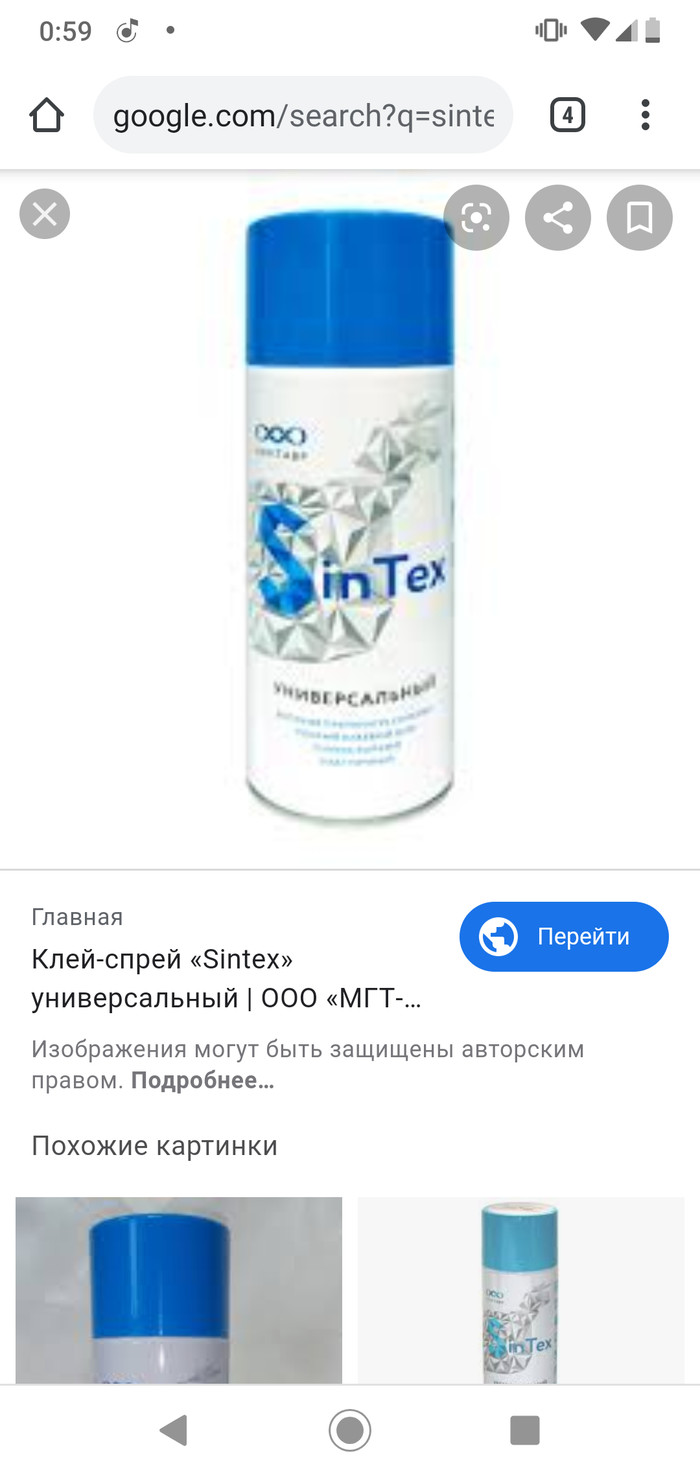The image size is (700, 1477).
Task: Share the SinTex image
Action: tap(558, 217)
